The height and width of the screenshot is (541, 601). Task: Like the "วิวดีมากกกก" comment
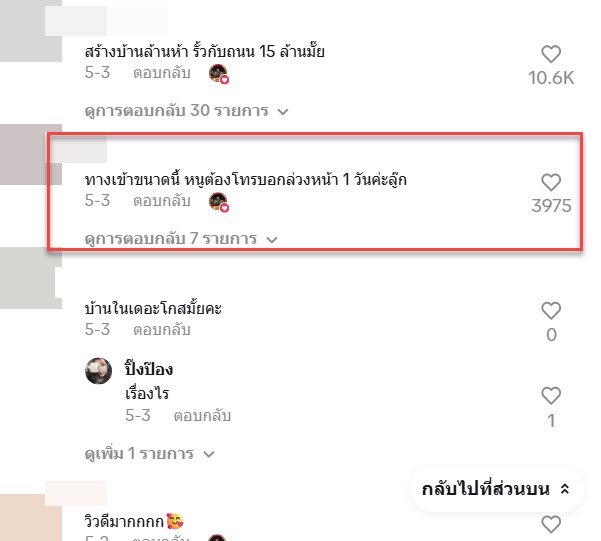(x=550, y=523)
